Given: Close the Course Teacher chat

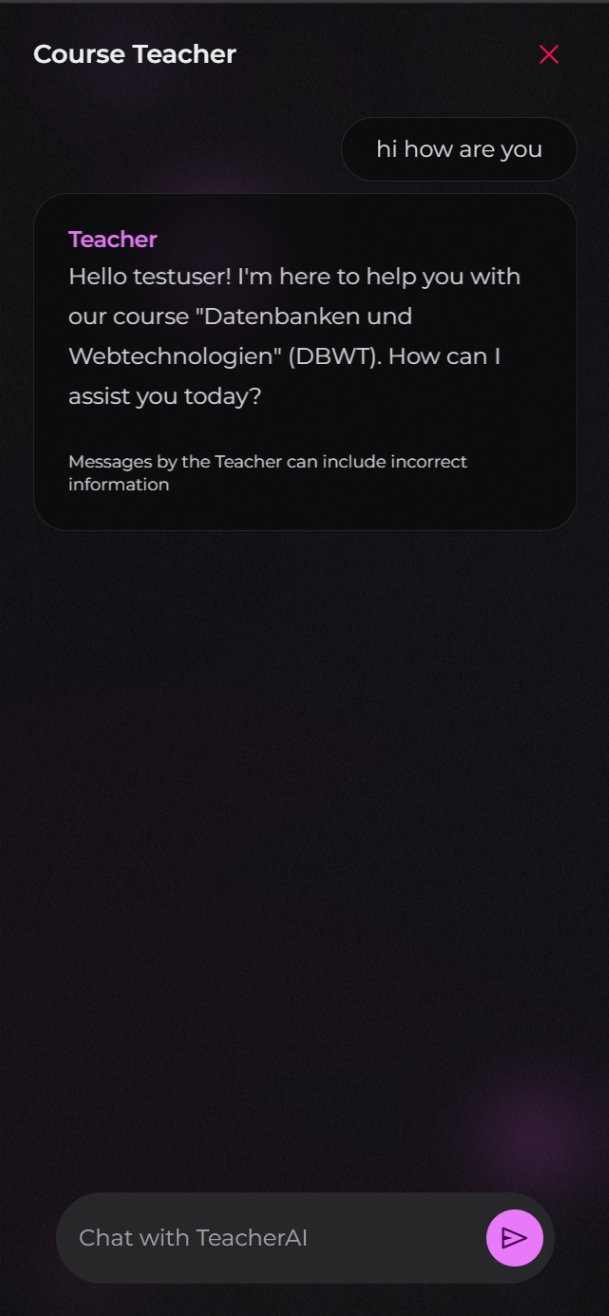Looking at the screenshot, I should point(548,55).
